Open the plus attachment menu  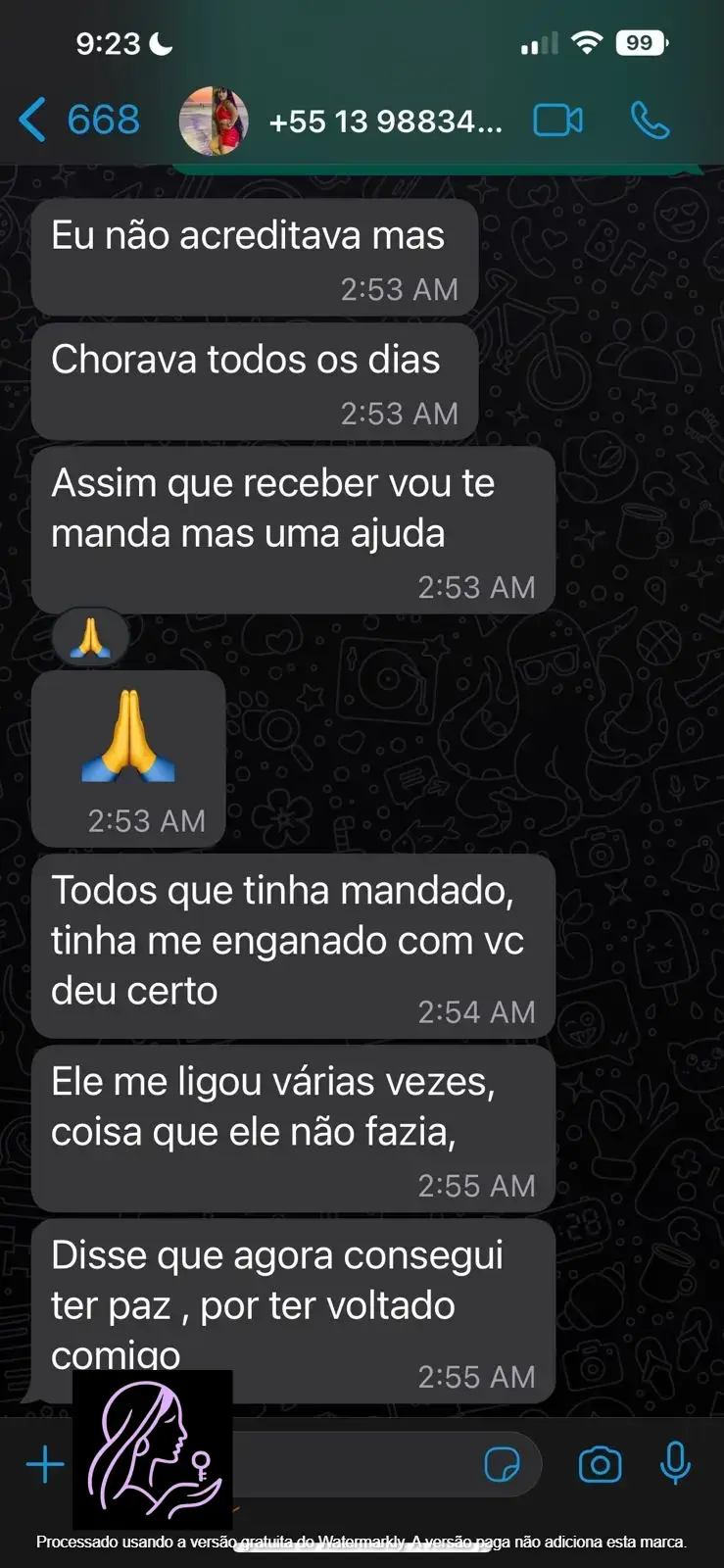[45, 1465]
